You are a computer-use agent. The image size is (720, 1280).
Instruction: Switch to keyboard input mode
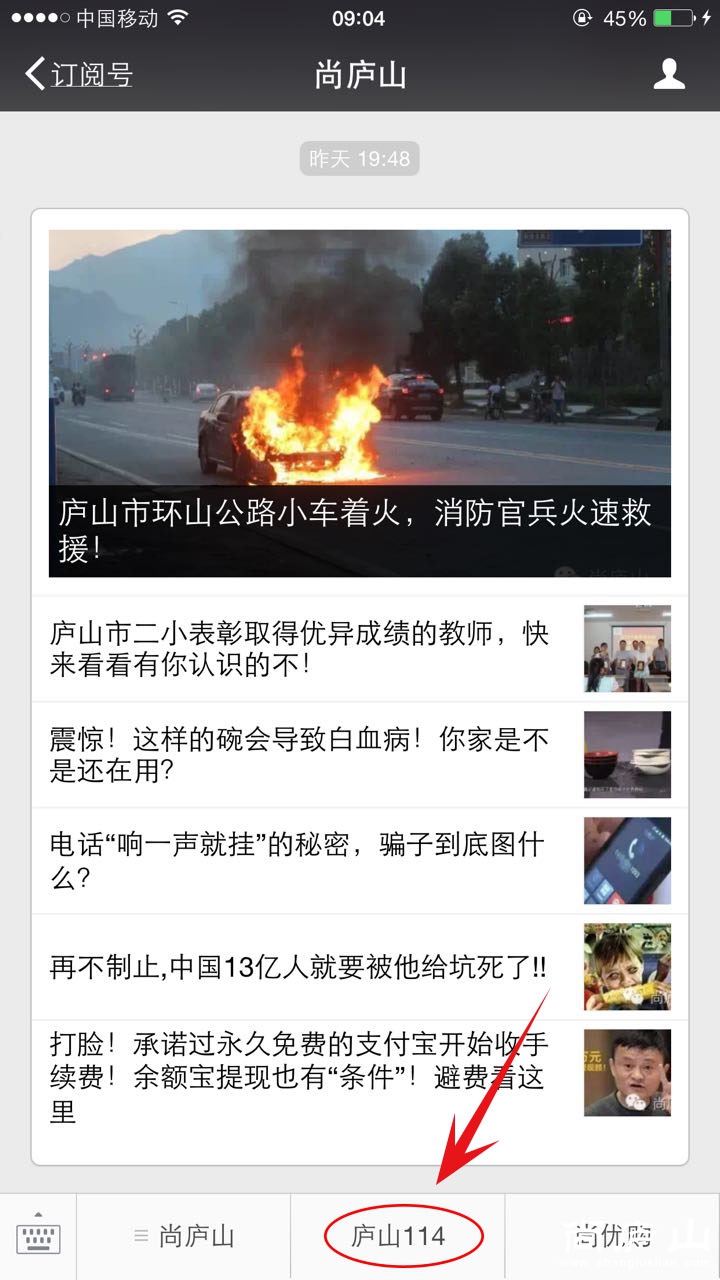[x=38, y=1237]
